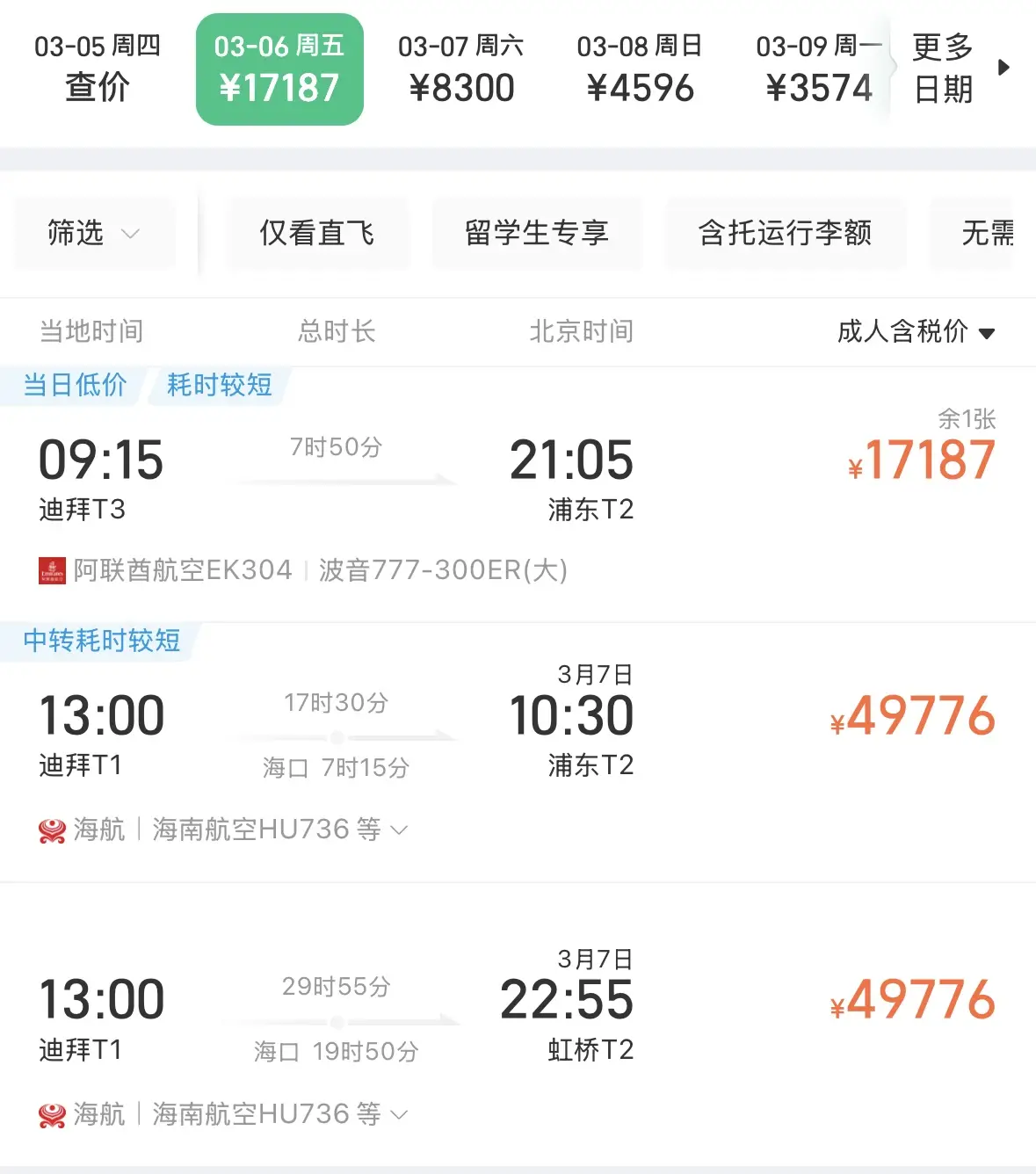Click the Hainan Airlines logo on the HU736 transfer flight
This screenshot has height=1174, width=1036.
[x=52, y=829]
